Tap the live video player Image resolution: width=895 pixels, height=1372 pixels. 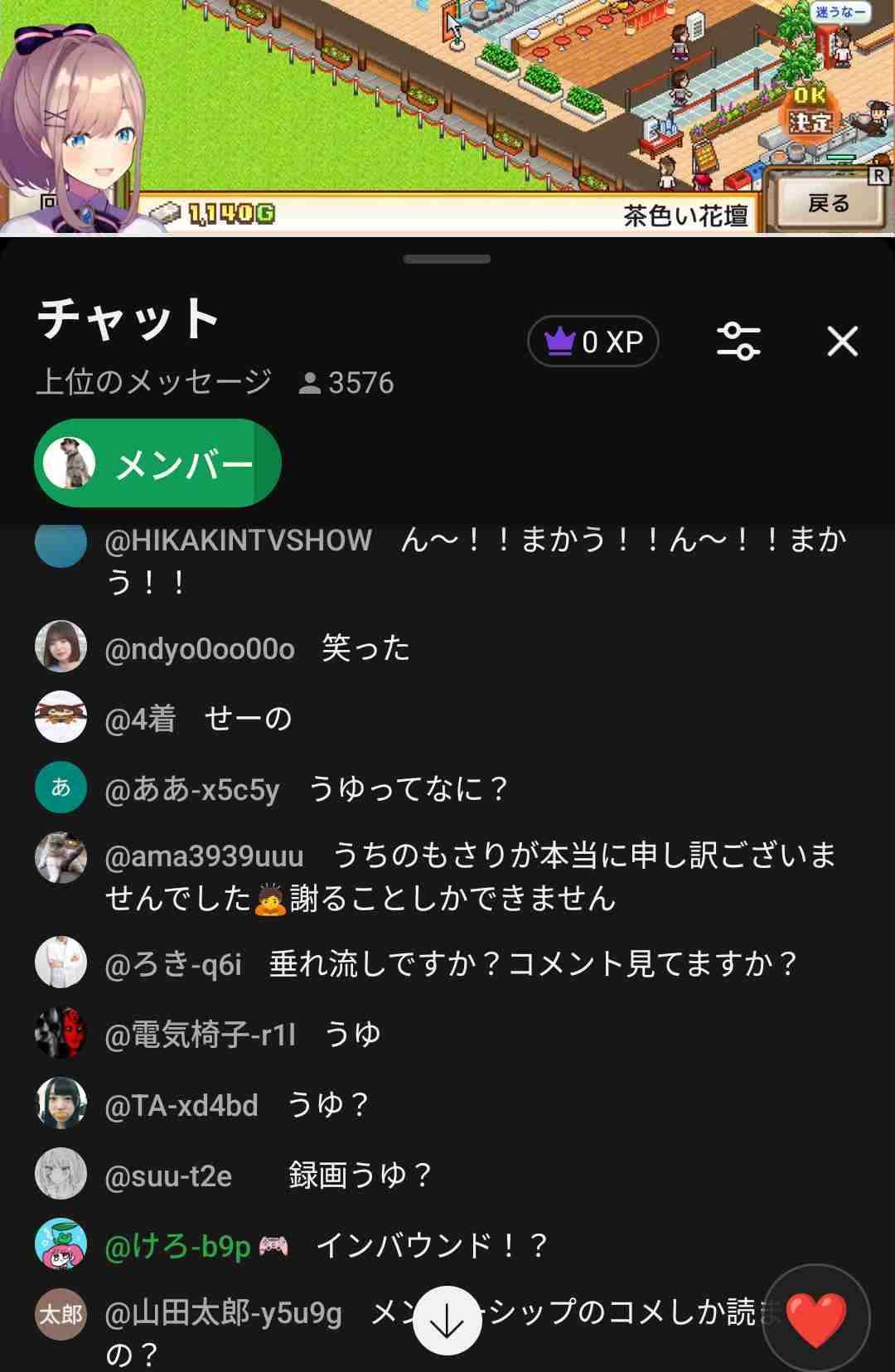(447, 116)
